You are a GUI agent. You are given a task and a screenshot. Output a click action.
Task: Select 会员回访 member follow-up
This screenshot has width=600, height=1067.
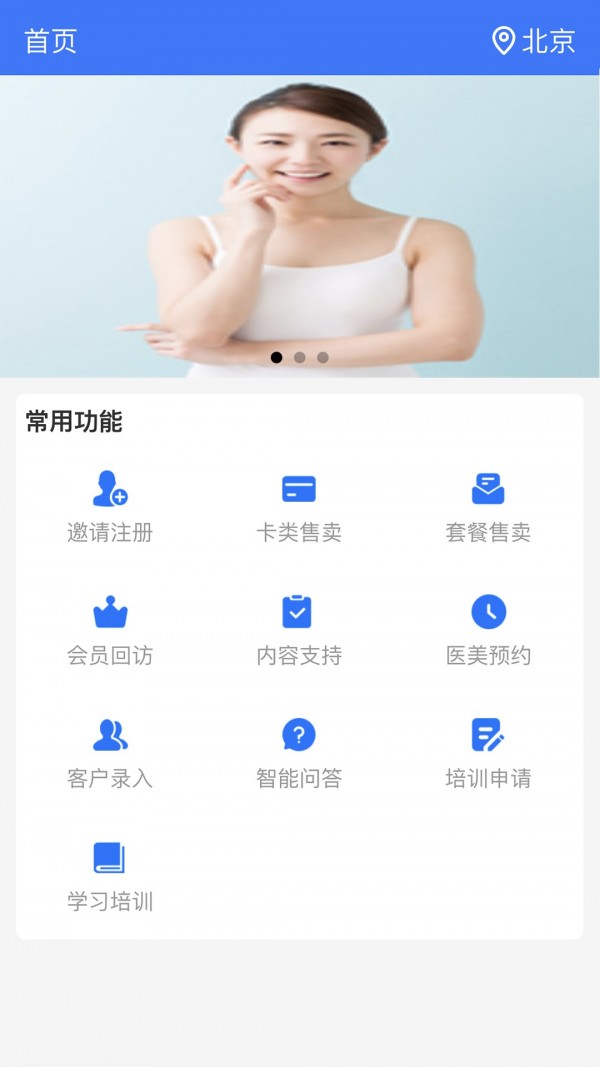tap(110, 630)
